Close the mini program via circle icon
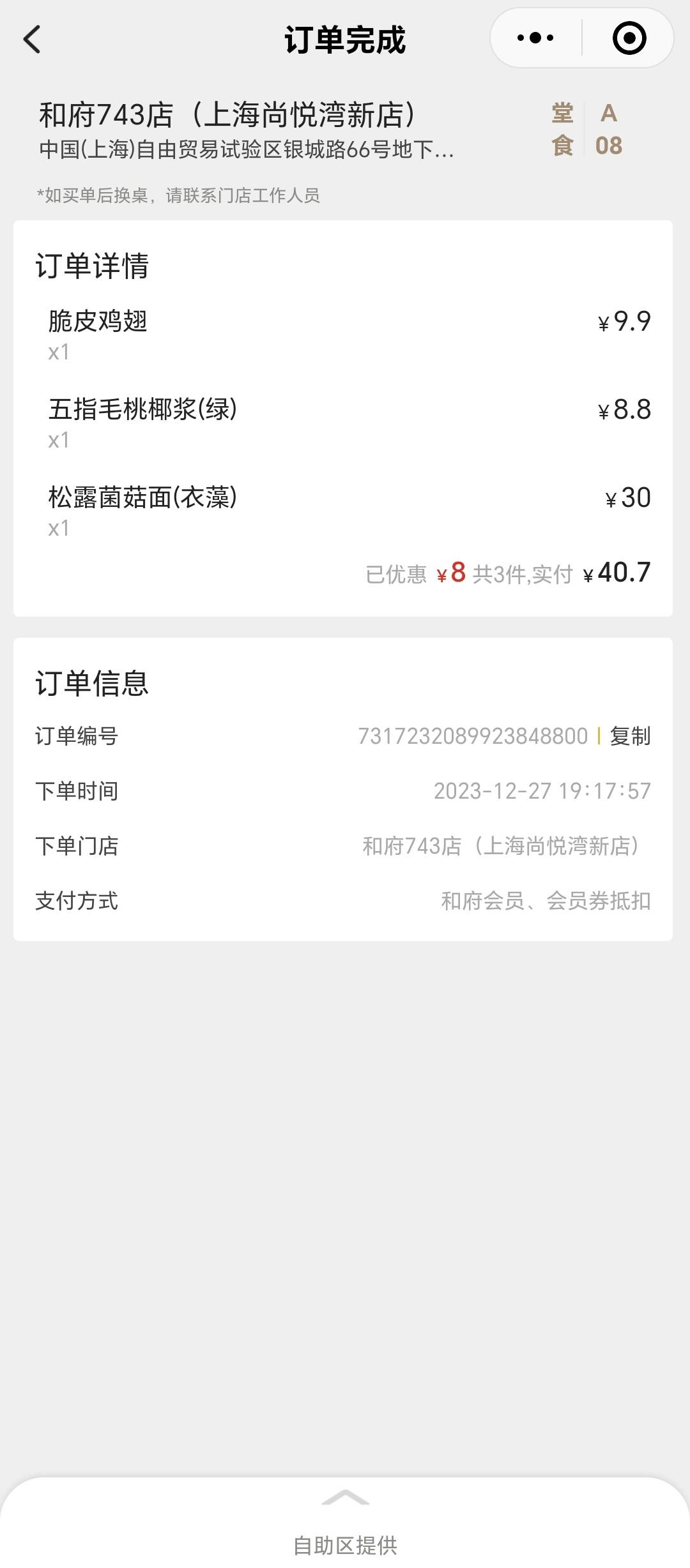 click(629, 38)
